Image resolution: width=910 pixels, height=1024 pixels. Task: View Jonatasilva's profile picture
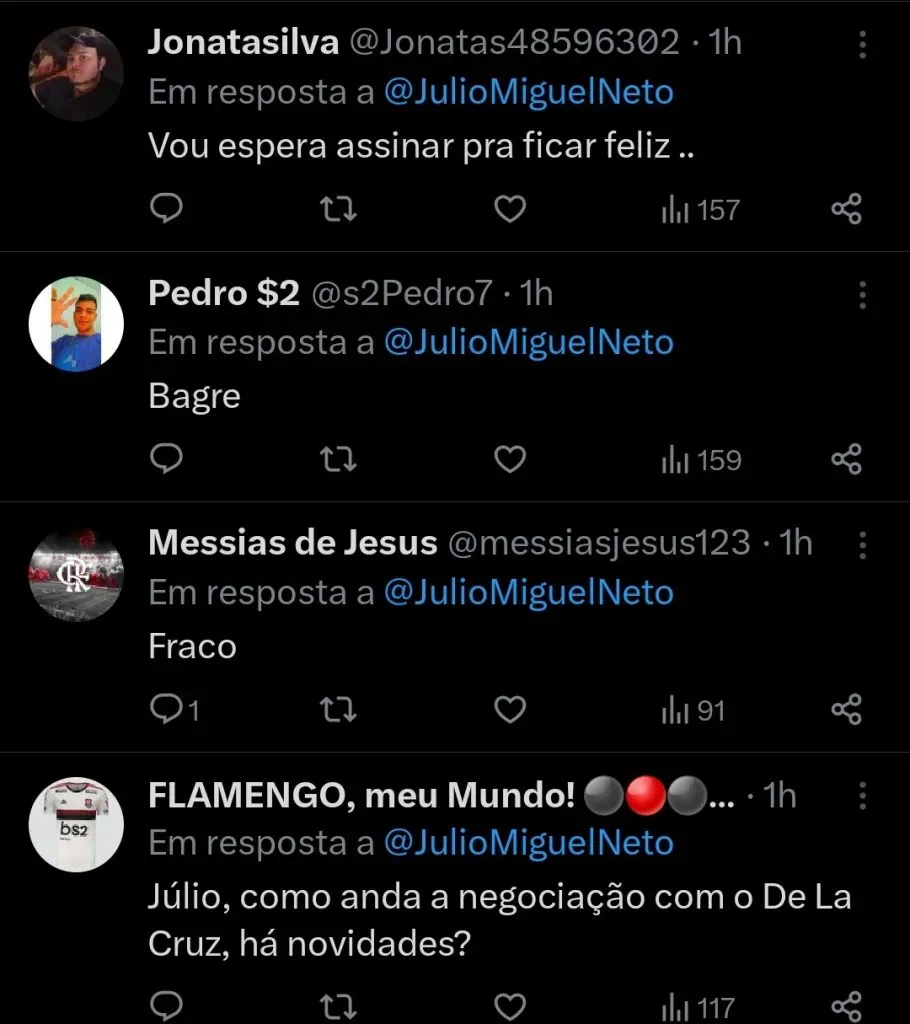pos(76,73)
